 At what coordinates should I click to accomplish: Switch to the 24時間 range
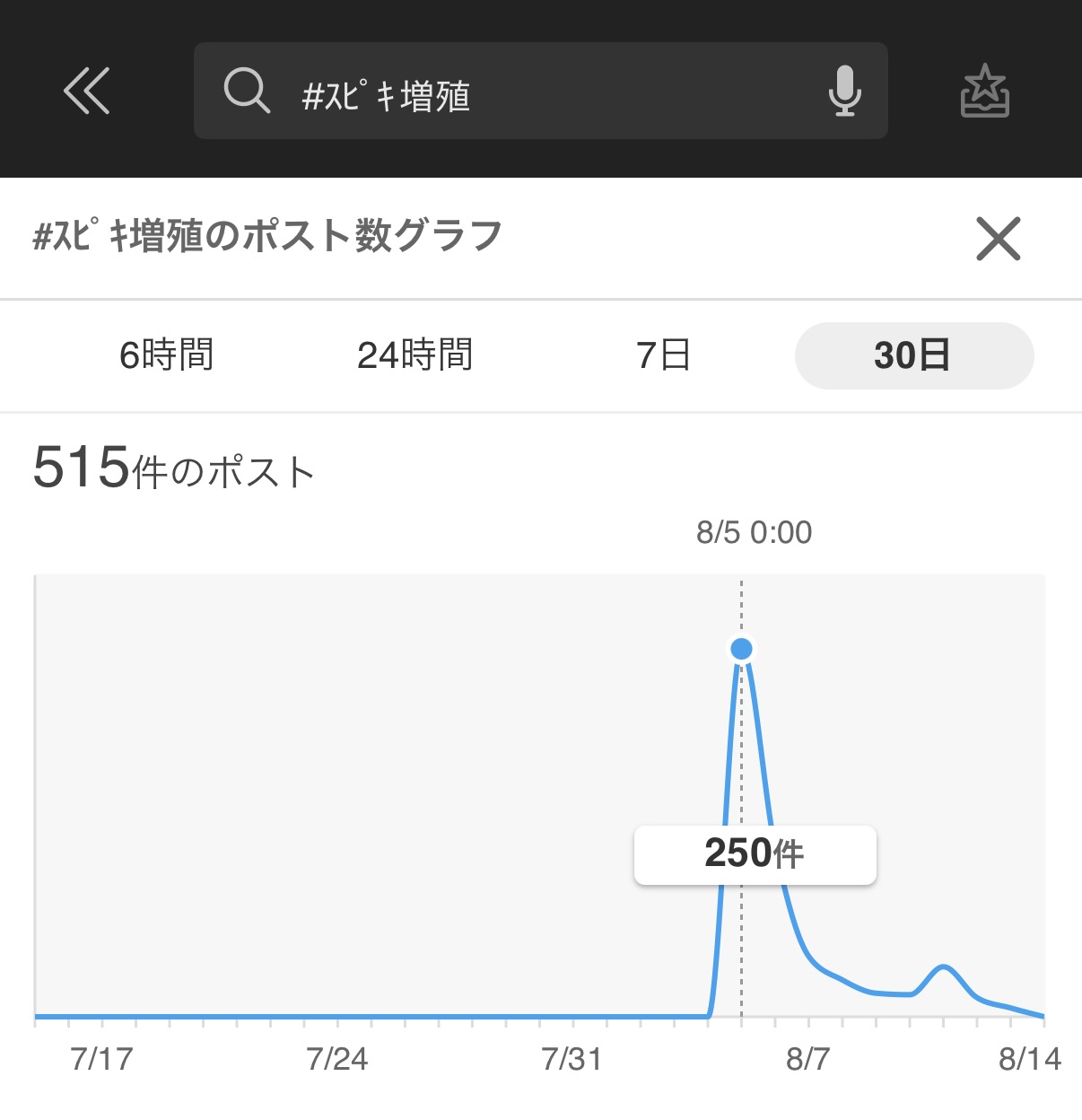(415, 355)
